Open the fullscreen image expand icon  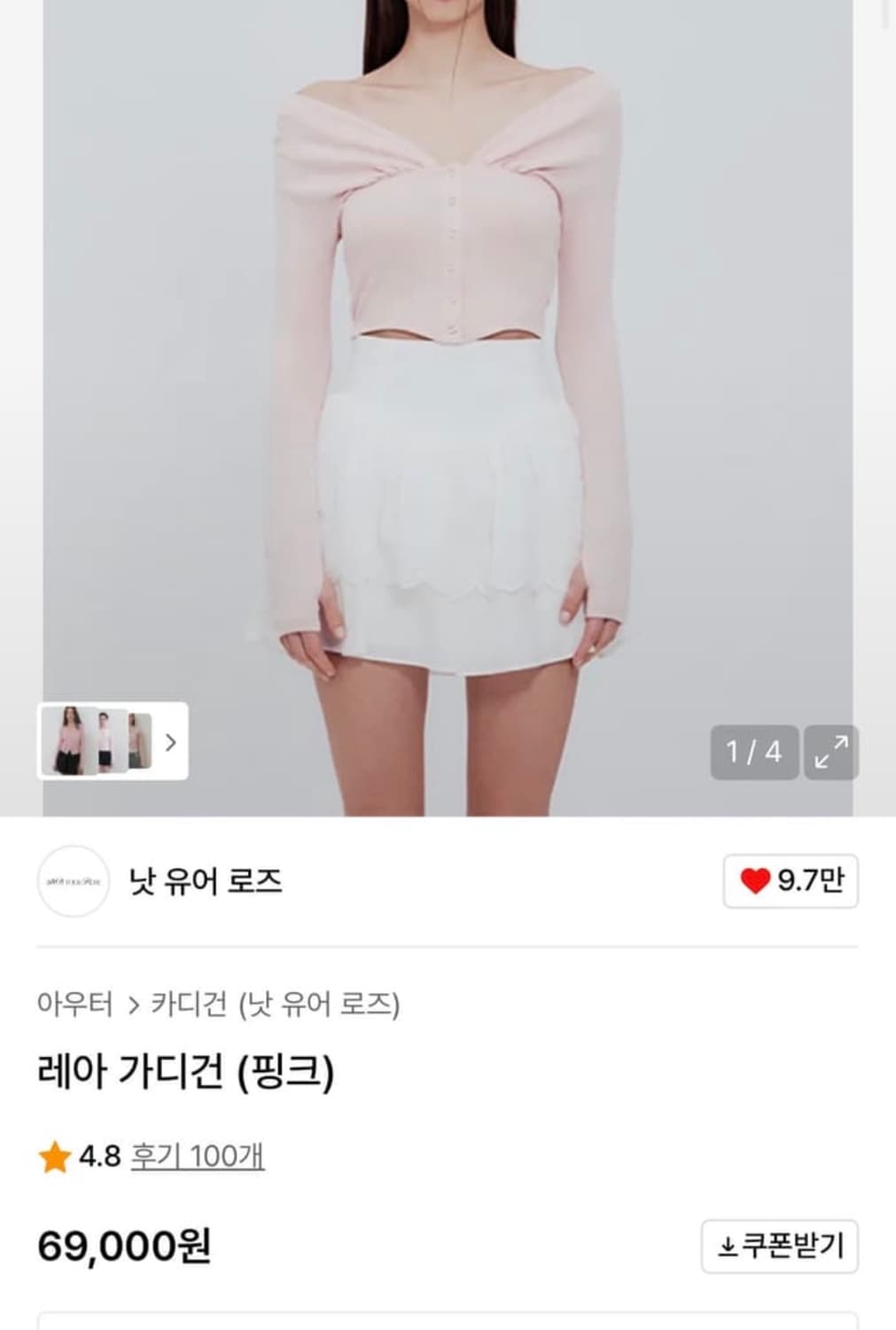(x=830, y=753)
